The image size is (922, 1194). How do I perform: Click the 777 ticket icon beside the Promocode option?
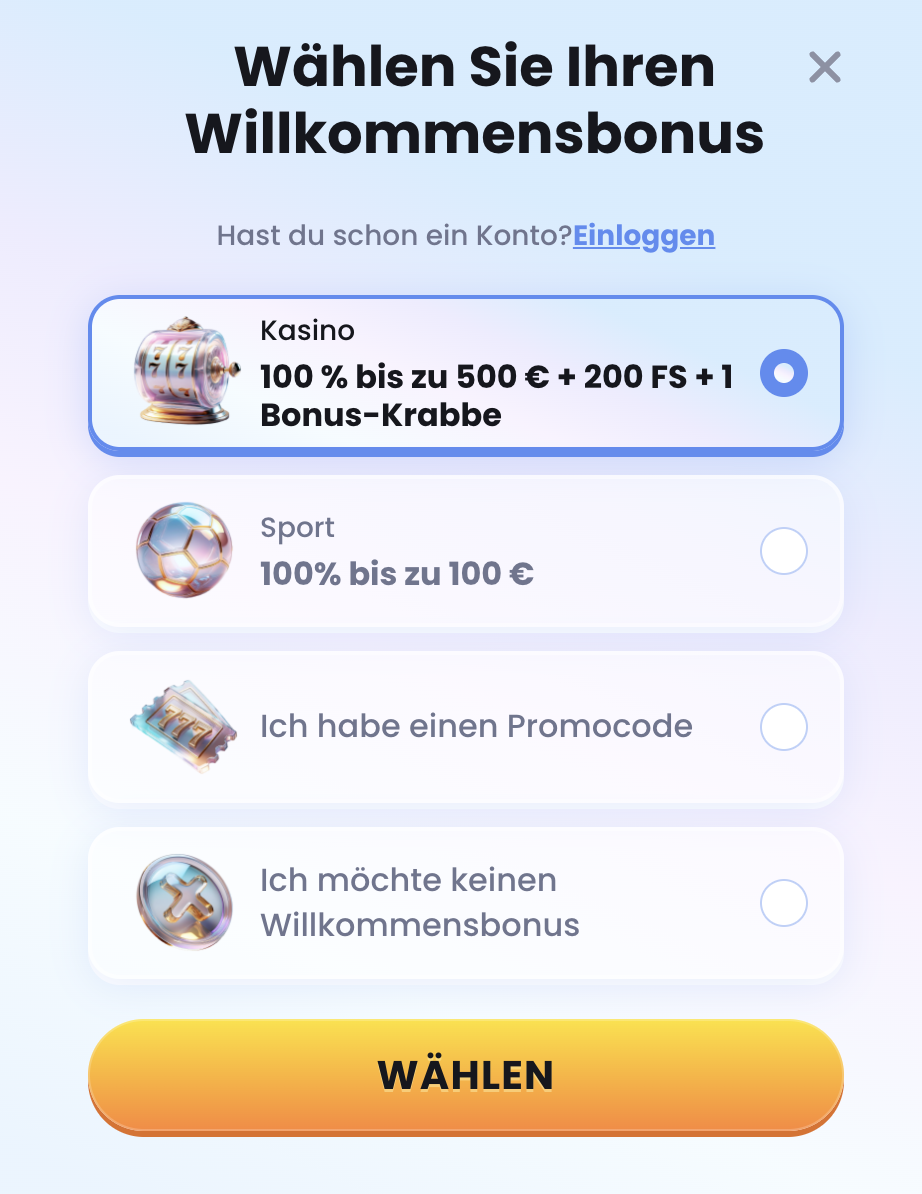click(183, 727)
